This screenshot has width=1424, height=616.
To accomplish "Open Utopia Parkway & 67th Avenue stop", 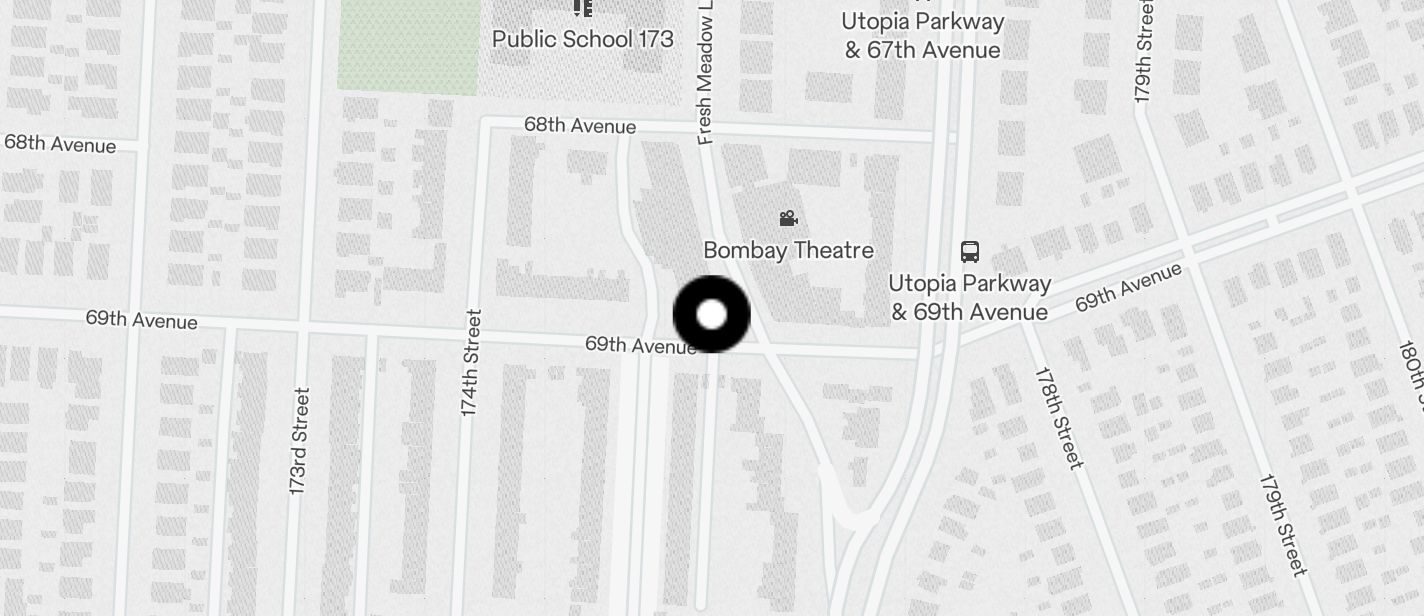I will 922,34.
